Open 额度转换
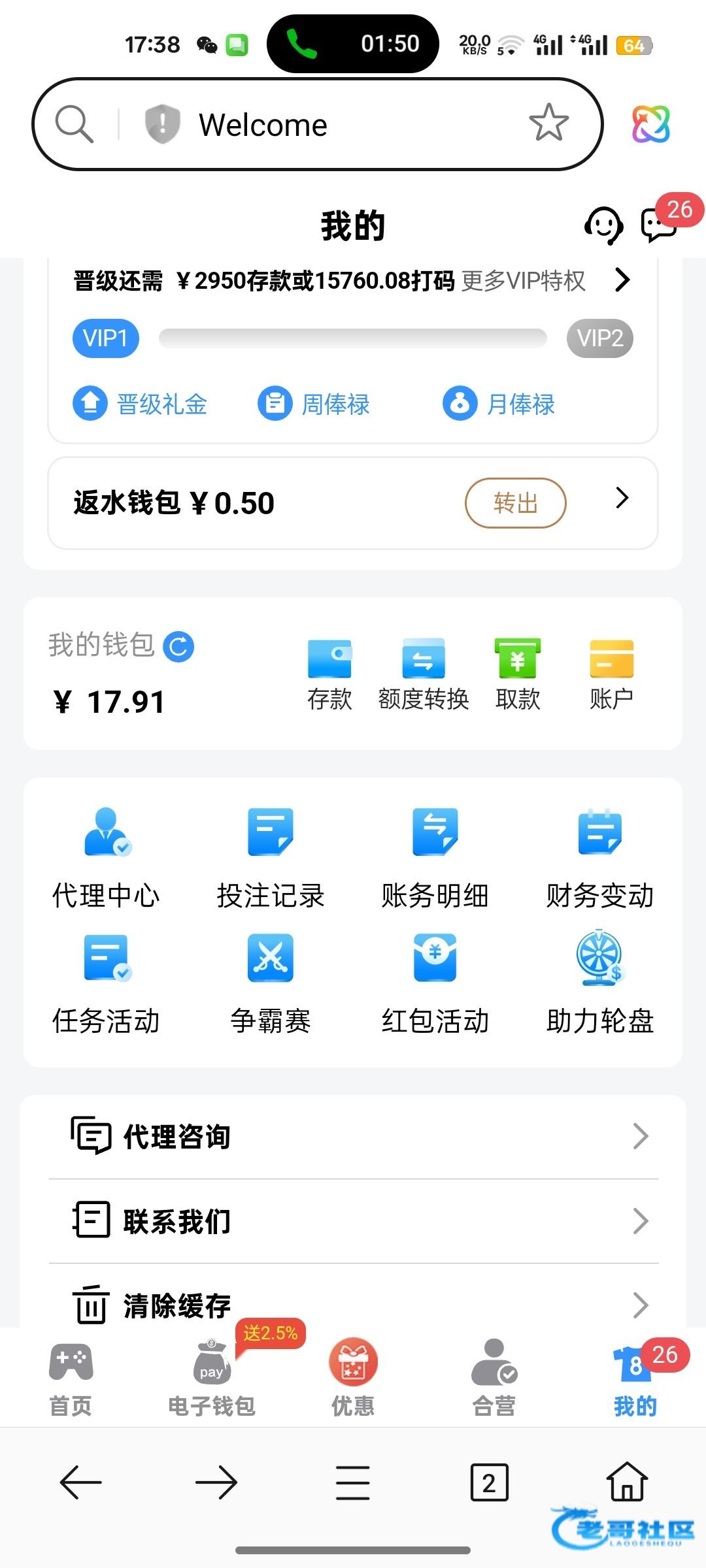Image resolution: width=706 pixels, height=1568 pixels. tap(424, 674)
